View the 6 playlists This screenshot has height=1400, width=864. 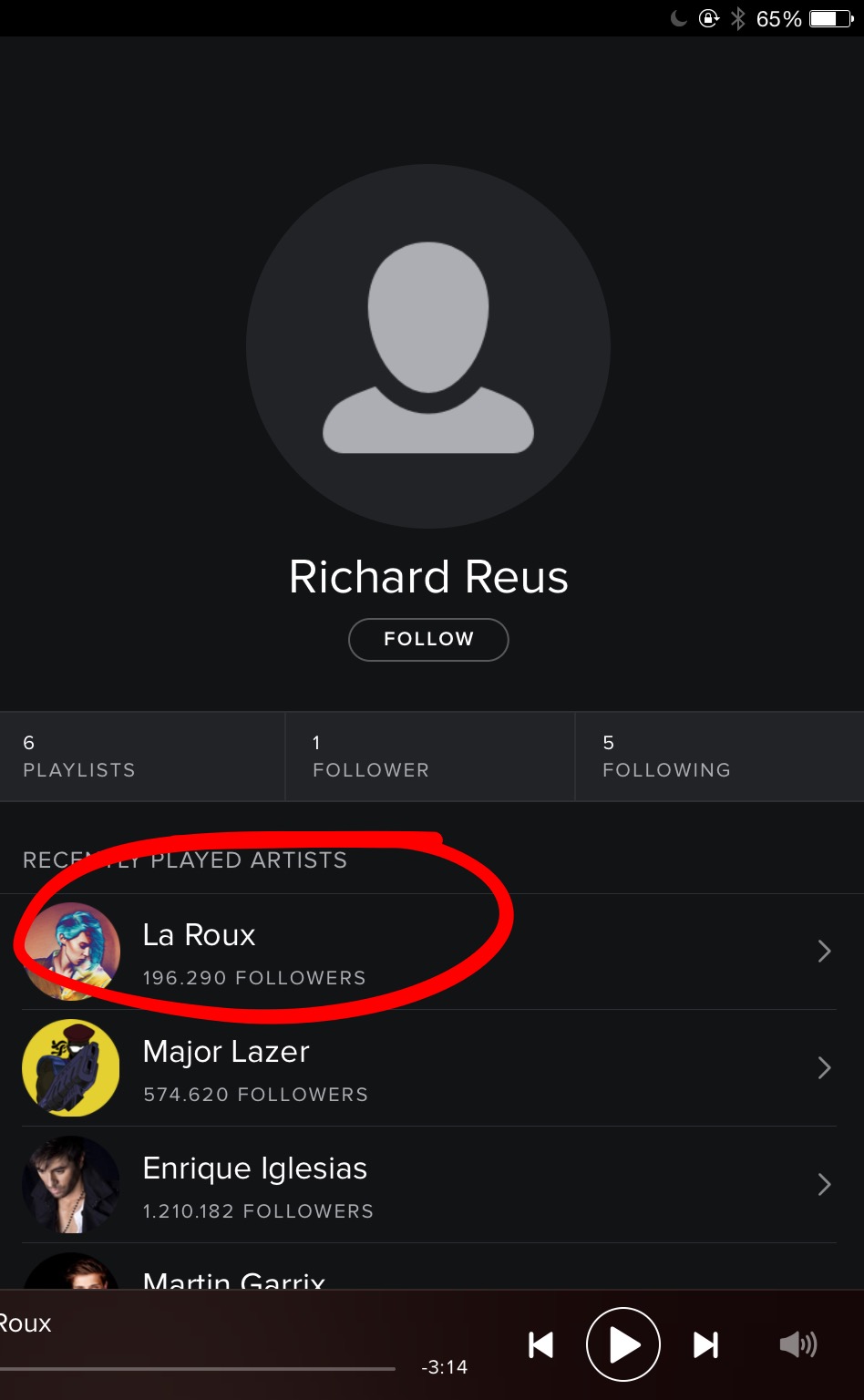coord(142,757)
